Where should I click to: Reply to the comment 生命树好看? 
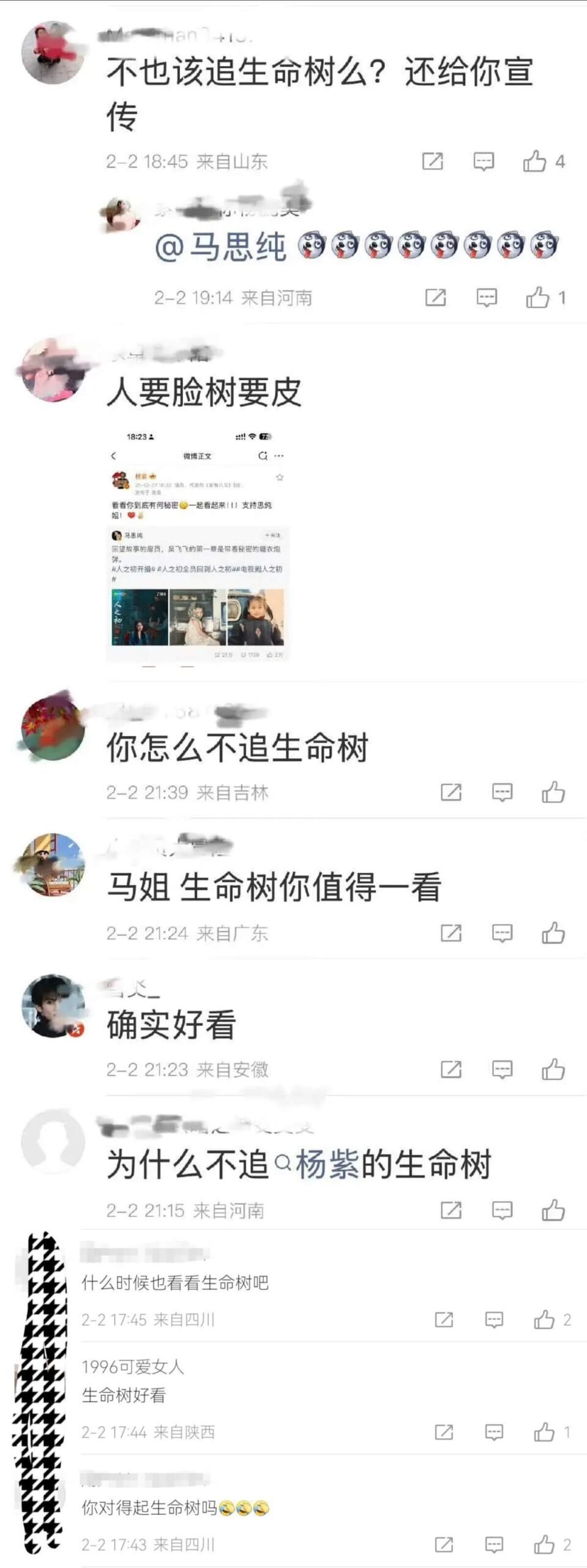(494, 1431)
